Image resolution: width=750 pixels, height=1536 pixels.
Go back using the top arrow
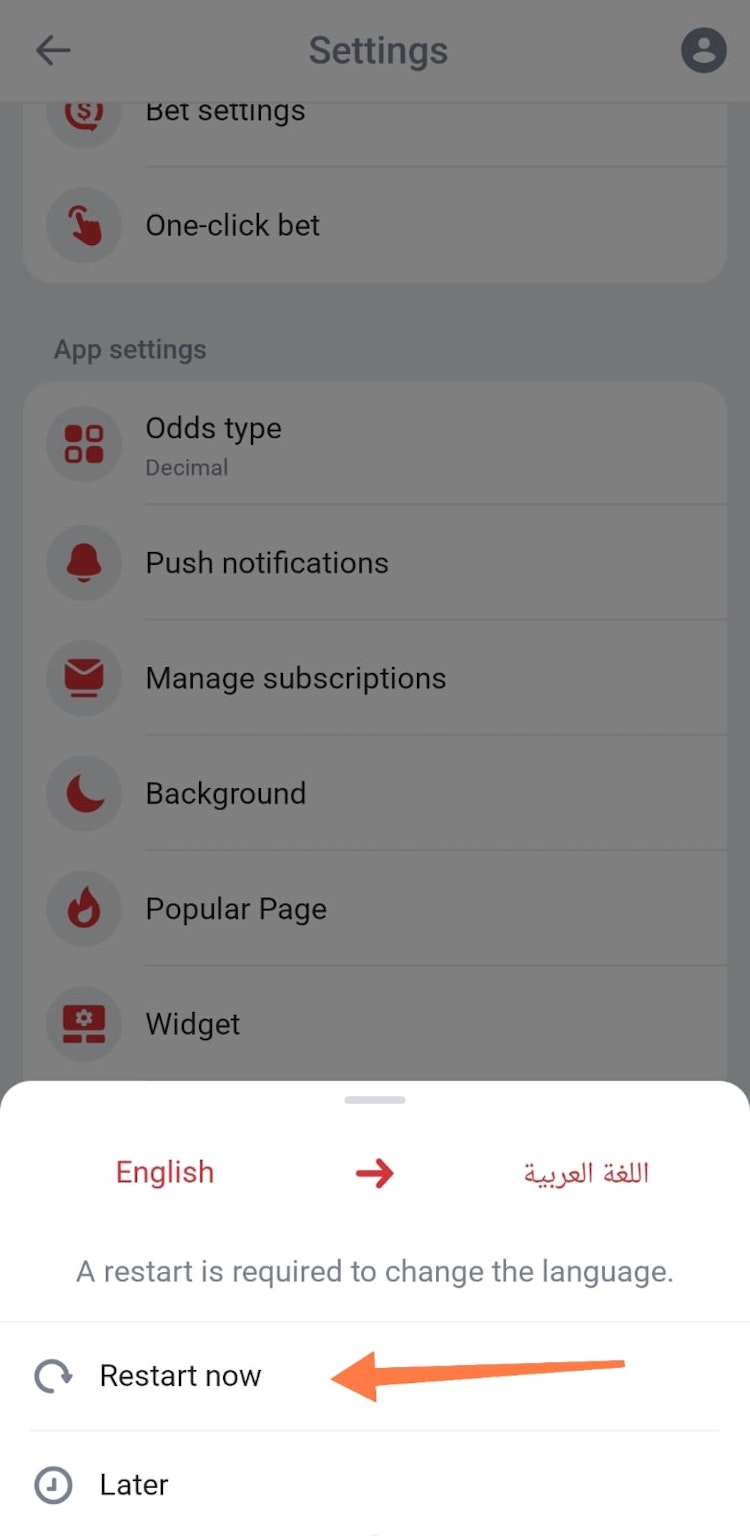52,51
